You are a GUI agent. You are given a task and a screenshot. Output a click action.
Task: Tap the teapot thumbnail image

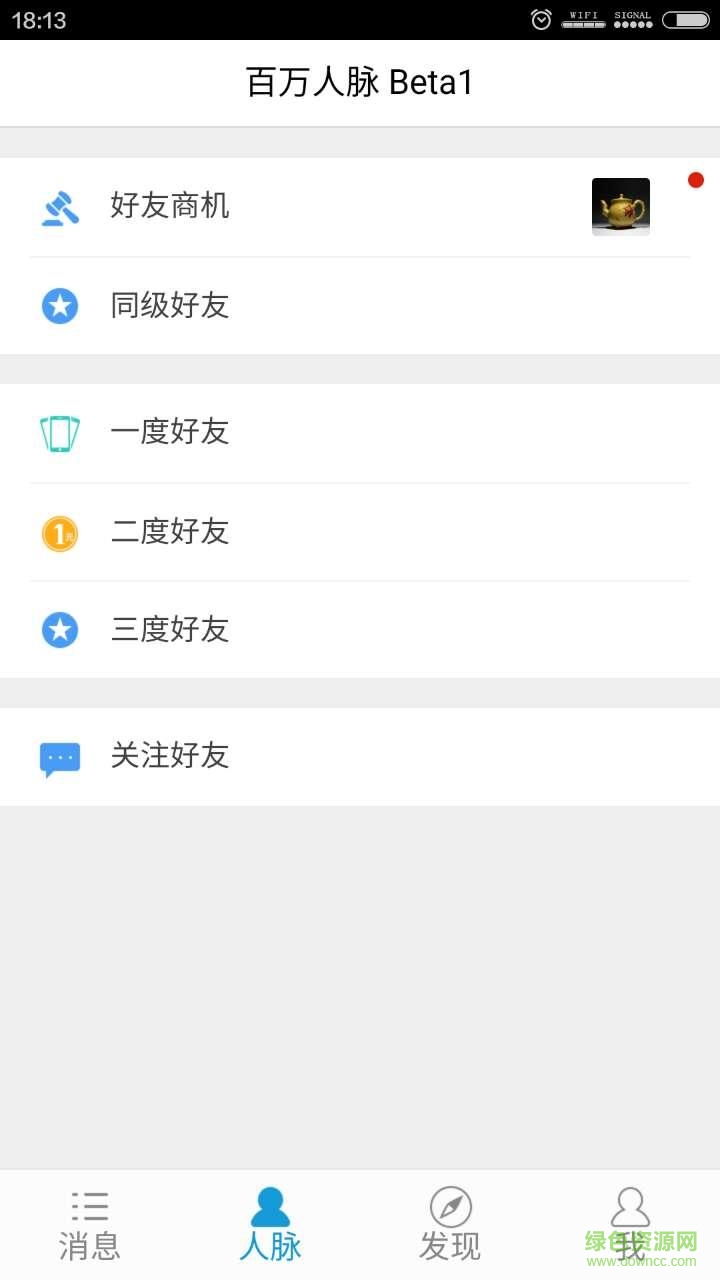(x=620, y=206)
